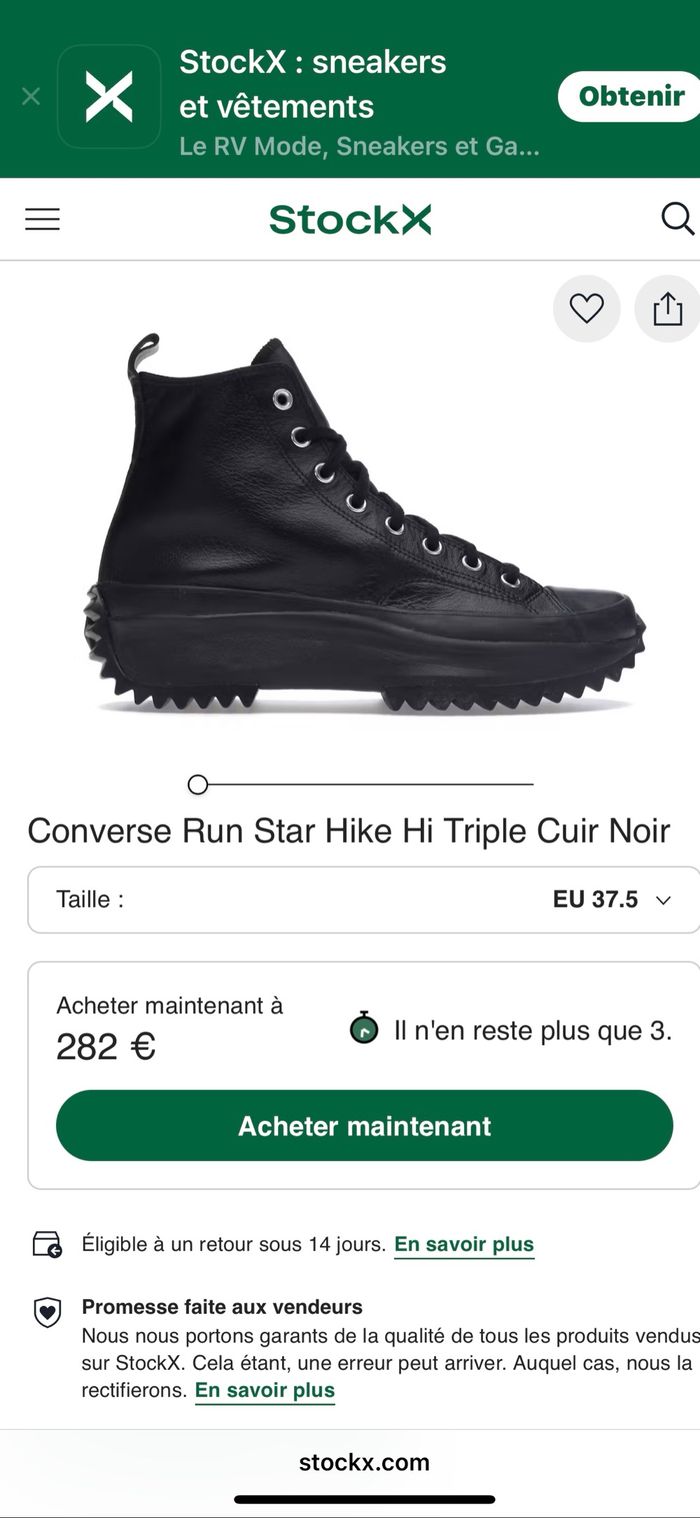
Task: Open the Converse Run Star Hike product photo
Action: point(364,525)
